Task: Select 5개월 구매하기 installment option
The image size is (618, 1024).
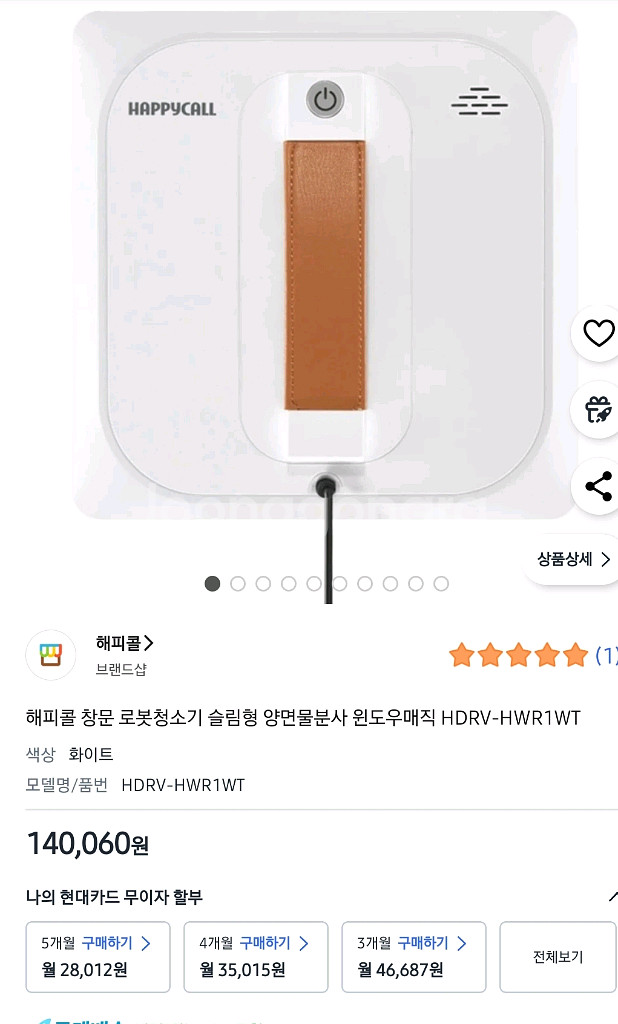Action: pyautogui.click(x=98, y=956)
